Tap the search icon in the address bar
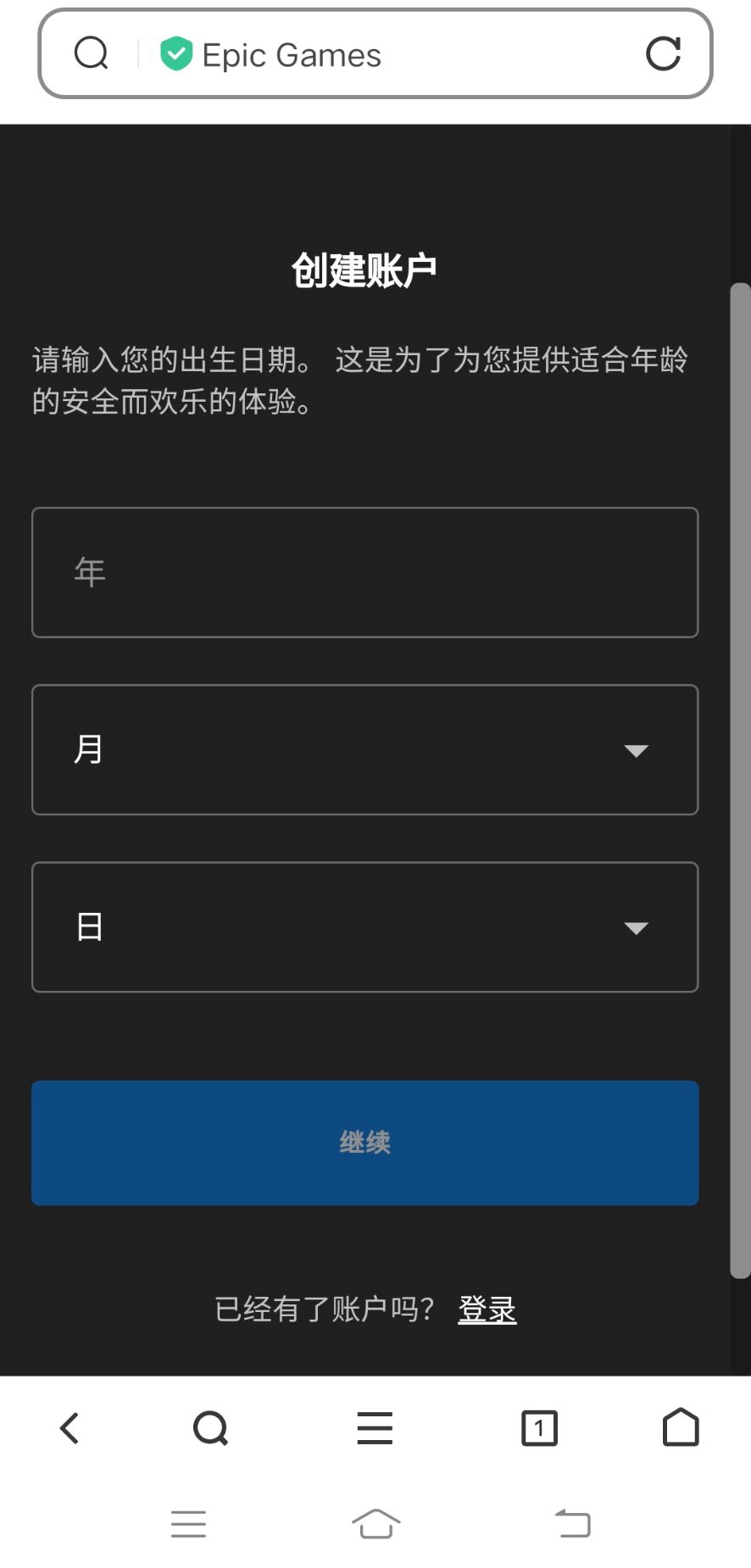 pyautogui.click(x=91, y=53)
